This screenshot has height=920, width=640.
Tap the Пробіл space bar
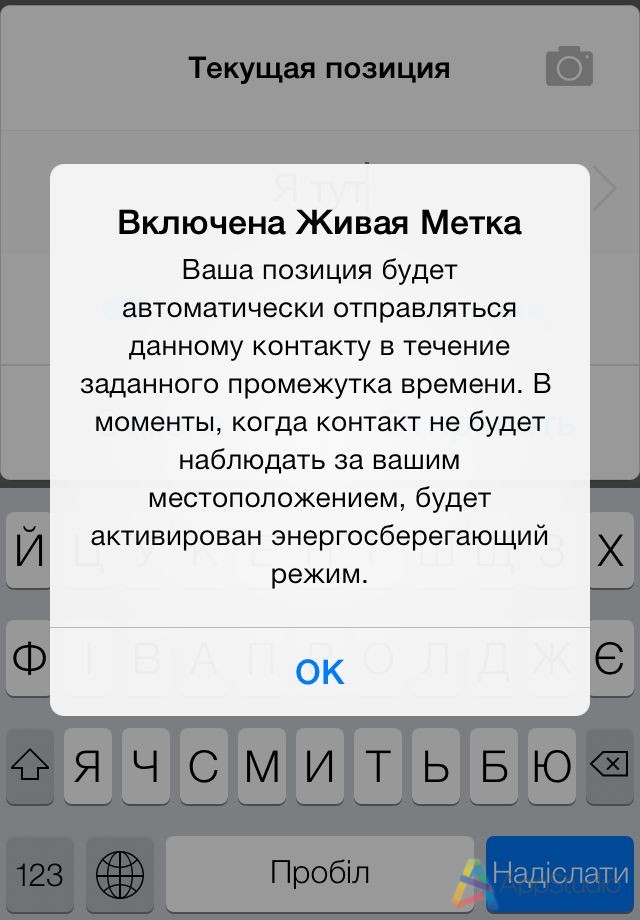(x=320, y=872)
